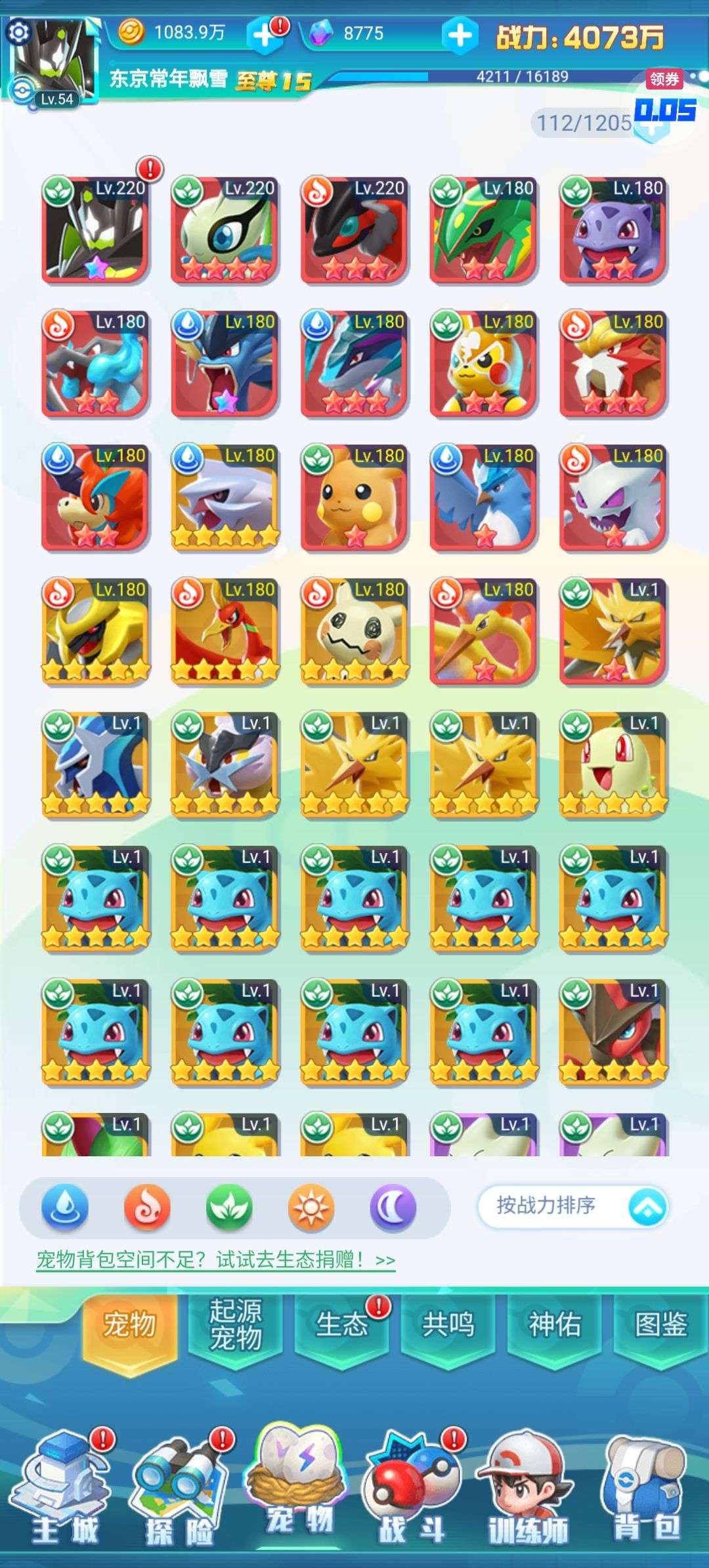Switch to the 共鸣 tab
Screen dimensions: 709x1568
click(x=448, y=1325)
